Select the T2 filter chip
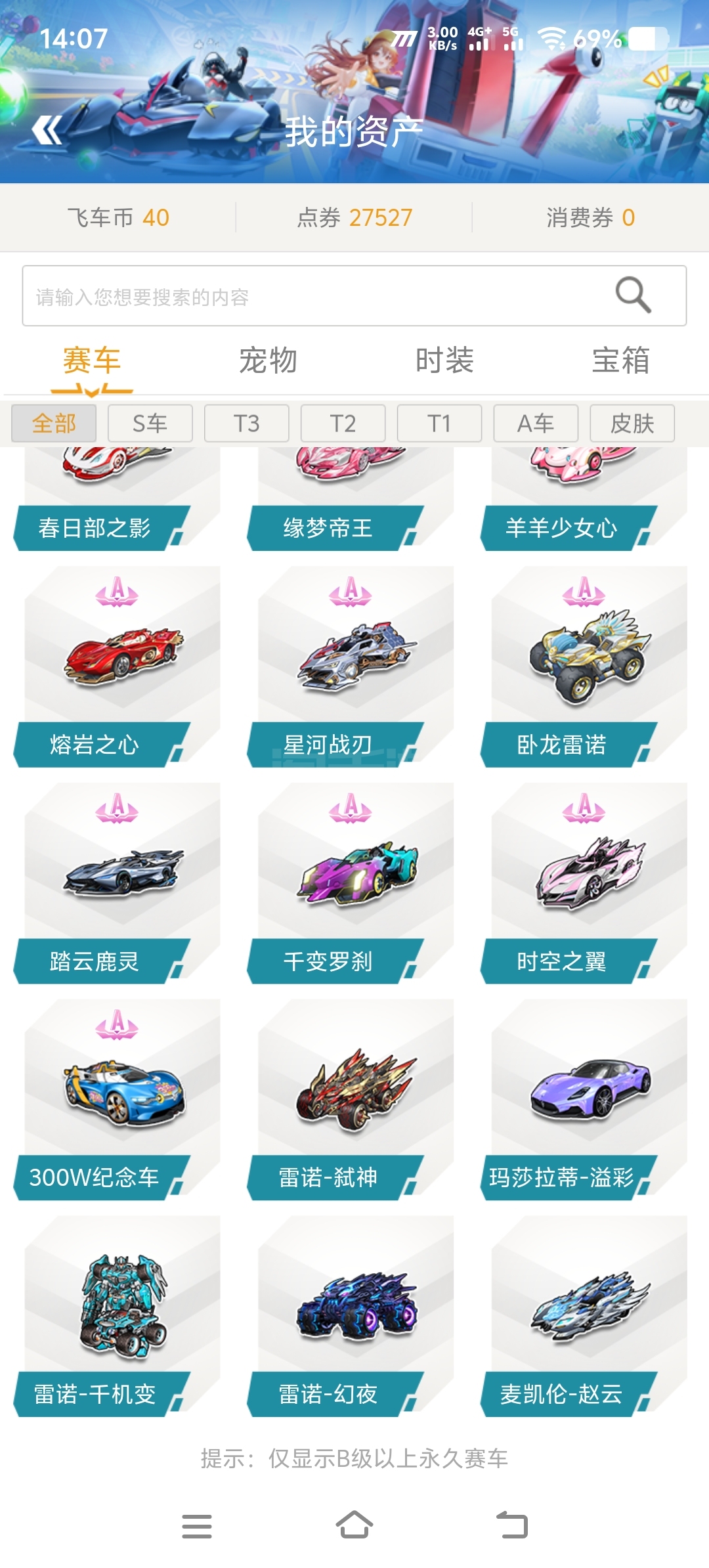 tap(343, 424)
